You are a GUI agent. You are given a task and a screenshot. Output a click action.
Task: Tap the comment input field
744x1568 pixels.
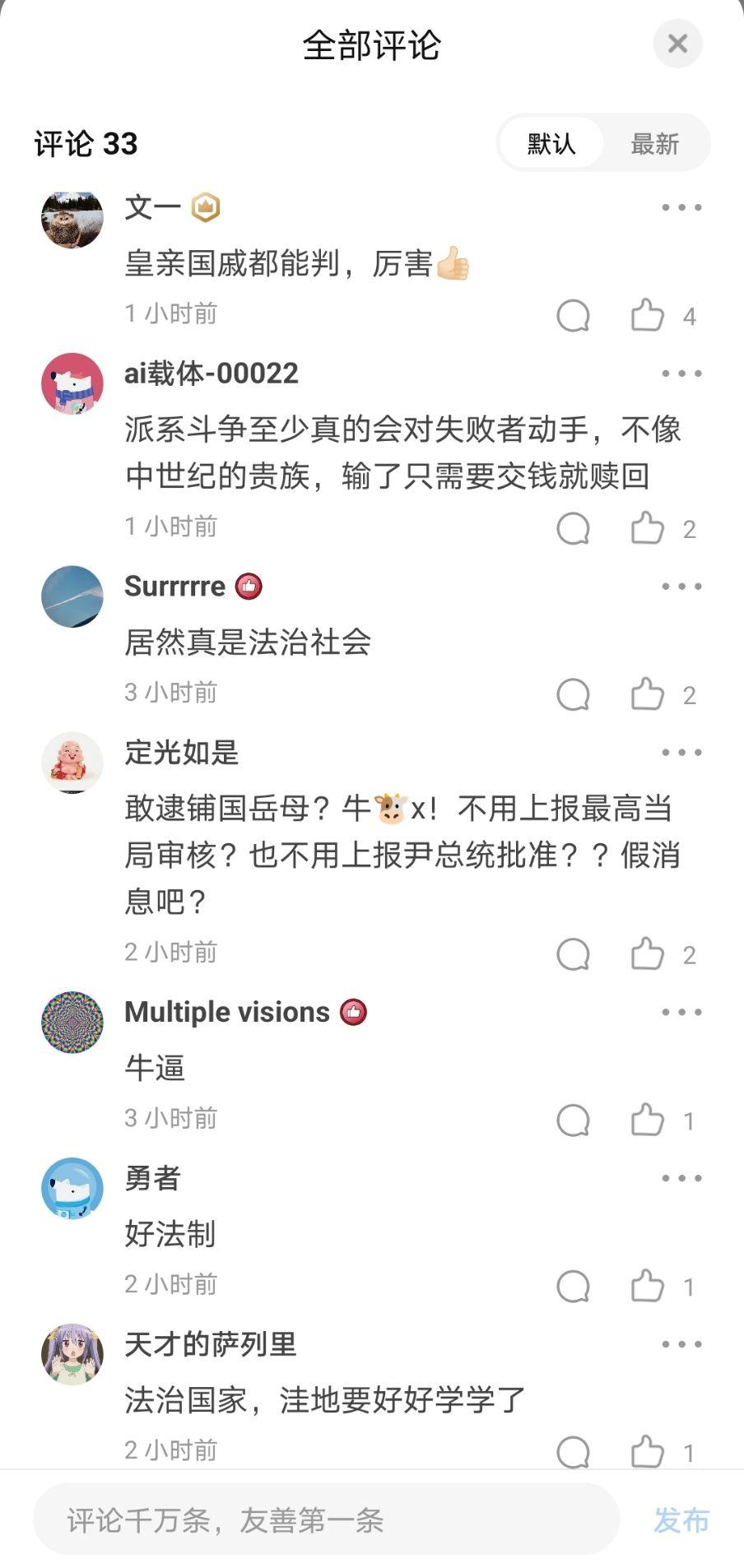tap(326, 1519)
